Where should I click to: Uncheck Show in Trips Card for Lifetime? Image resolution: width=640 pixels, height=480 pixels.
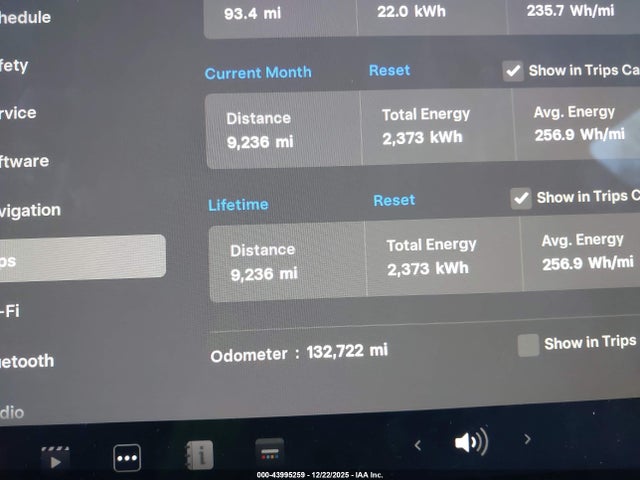click(521, 197)
